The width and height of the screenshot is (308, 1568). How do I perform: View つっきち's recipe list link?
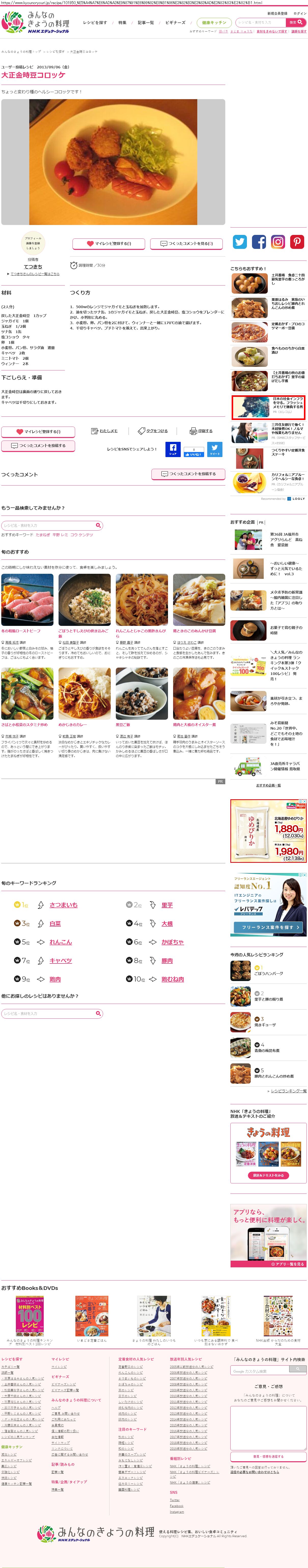[x=35, y=274]
